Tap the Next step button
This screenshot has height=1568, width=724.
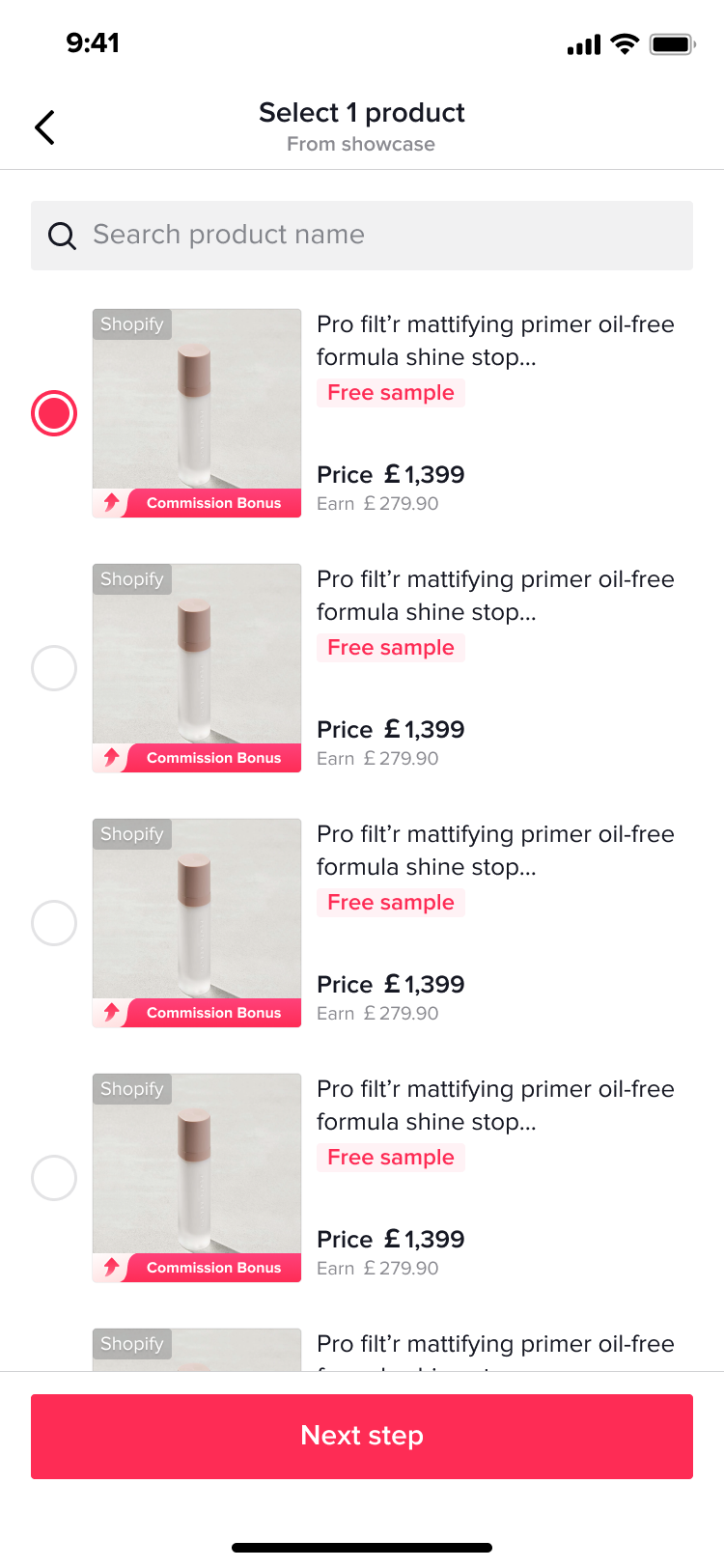point(362,1436)
